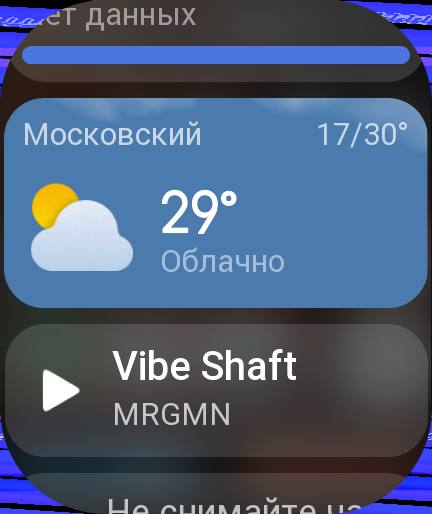Open the Vibe Shaft music card

216,390
